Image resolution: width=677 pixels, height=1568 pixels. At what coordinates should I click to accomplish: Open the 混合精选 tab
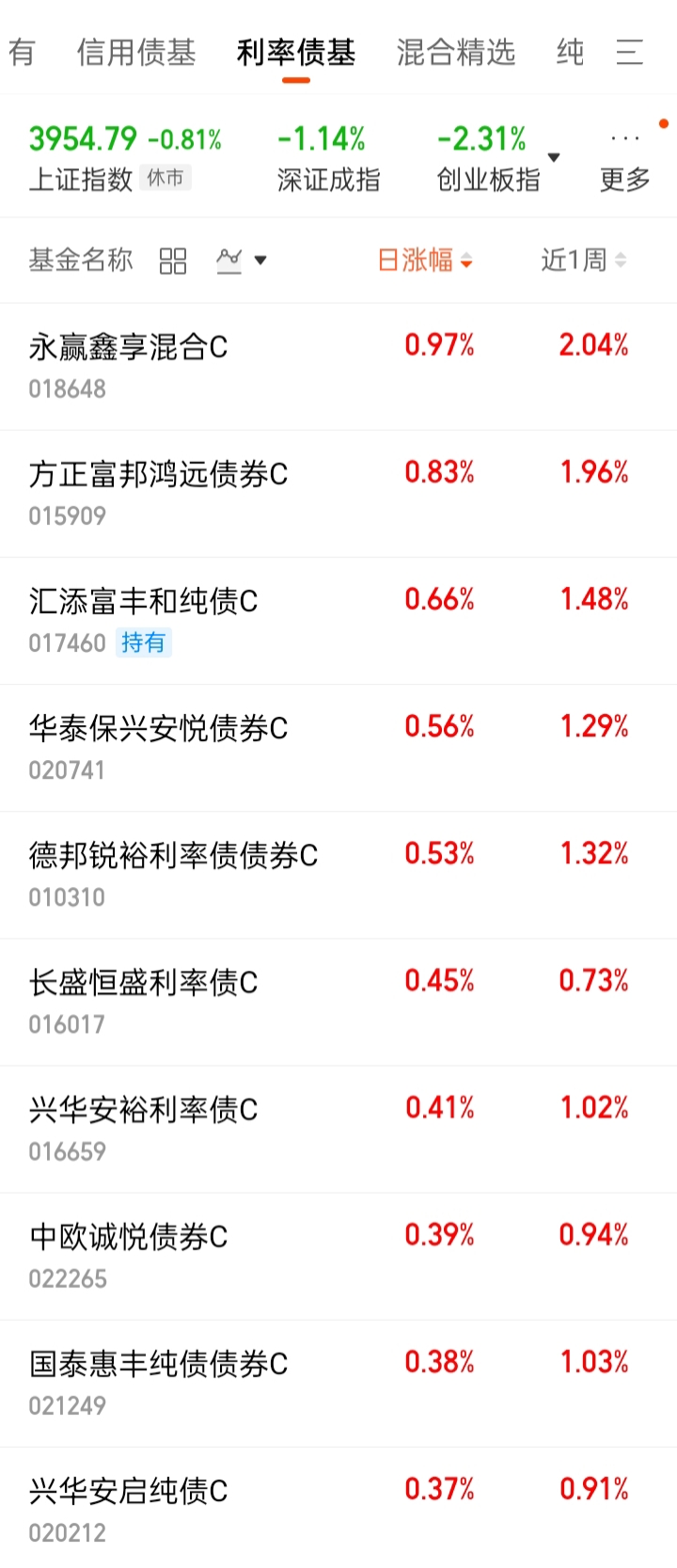pos(456,52)
